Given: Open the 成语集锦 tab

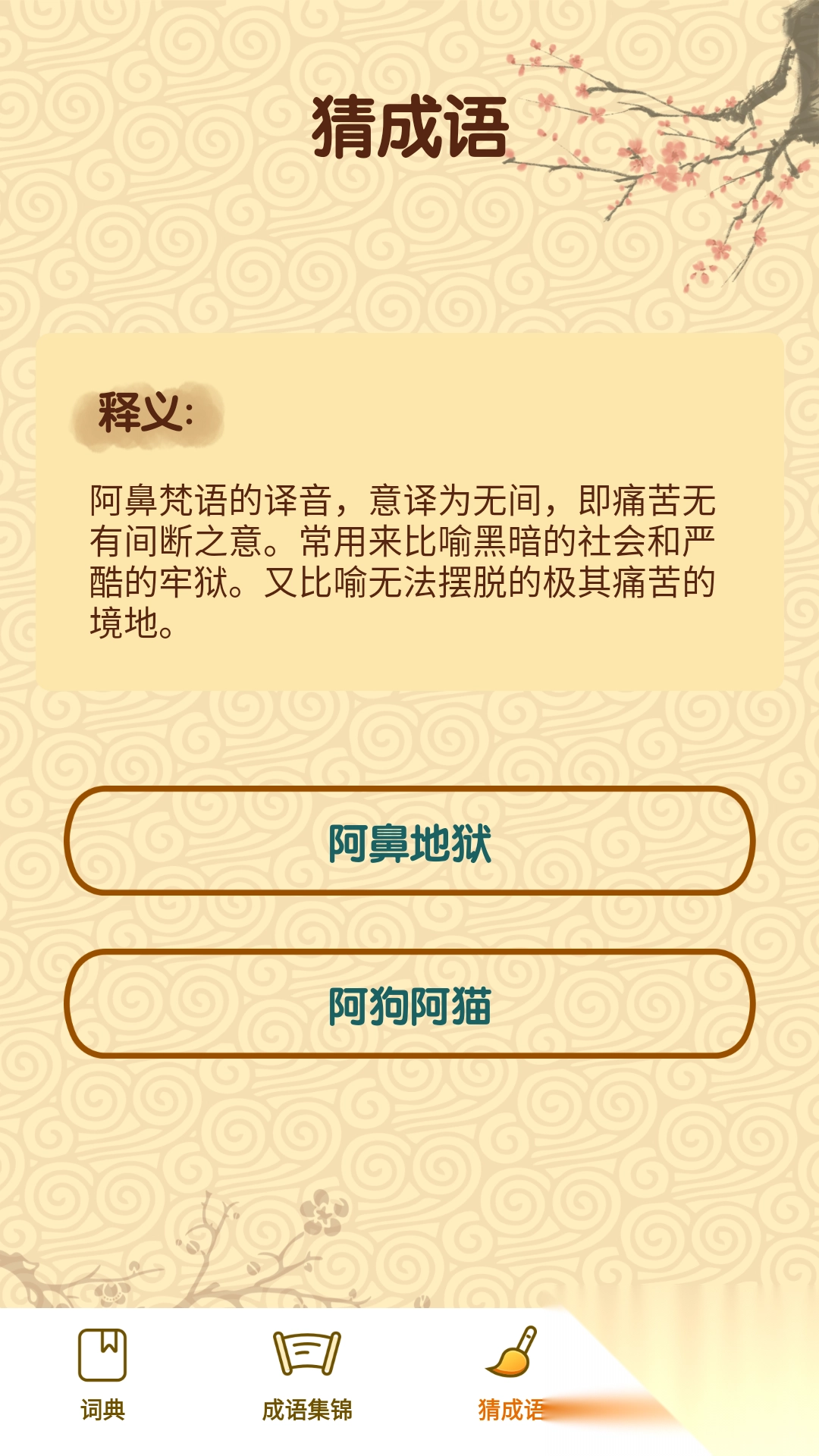Looking at the screenshot, I should click(x=307, y=1374).
